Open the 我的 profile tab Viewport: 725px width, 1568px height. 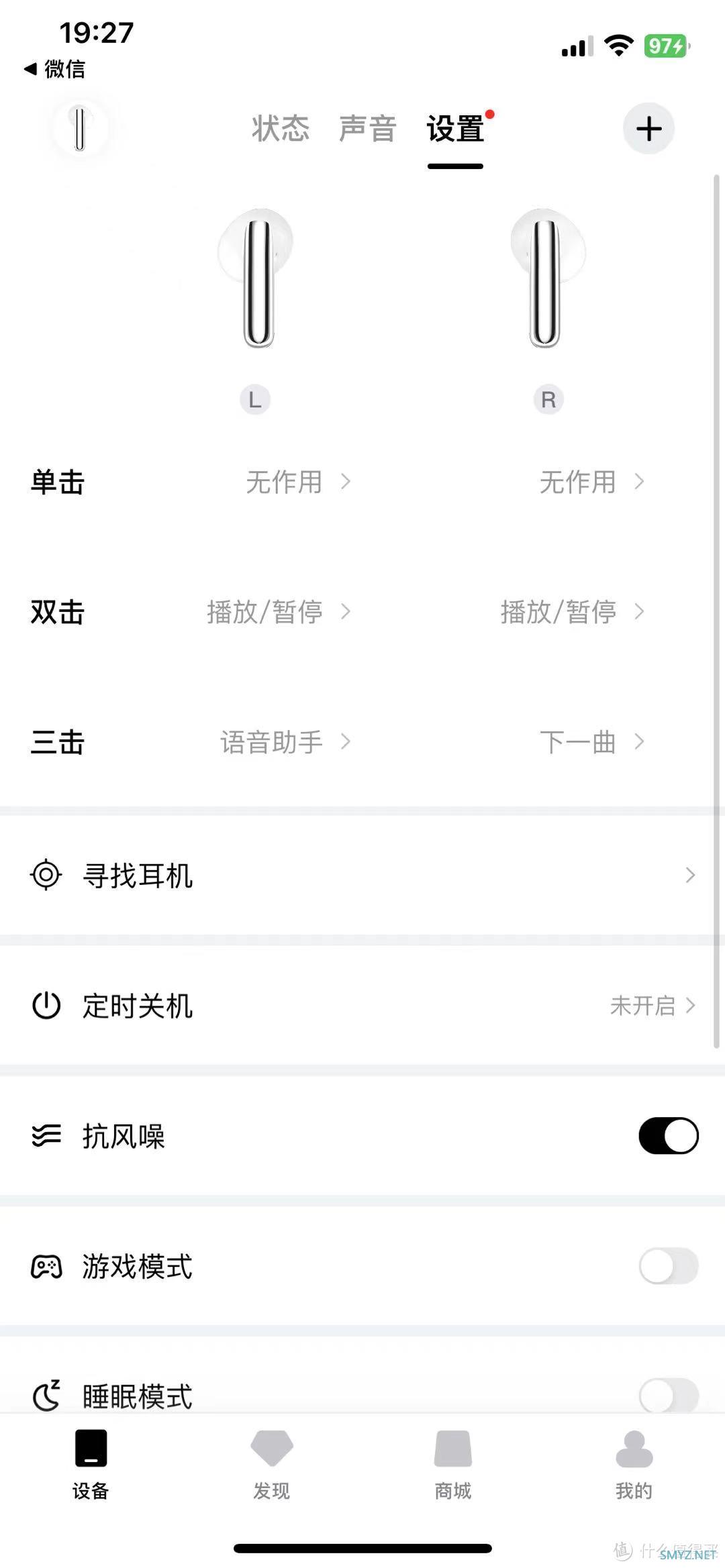pyautogui.click(x=634, y=1463)
